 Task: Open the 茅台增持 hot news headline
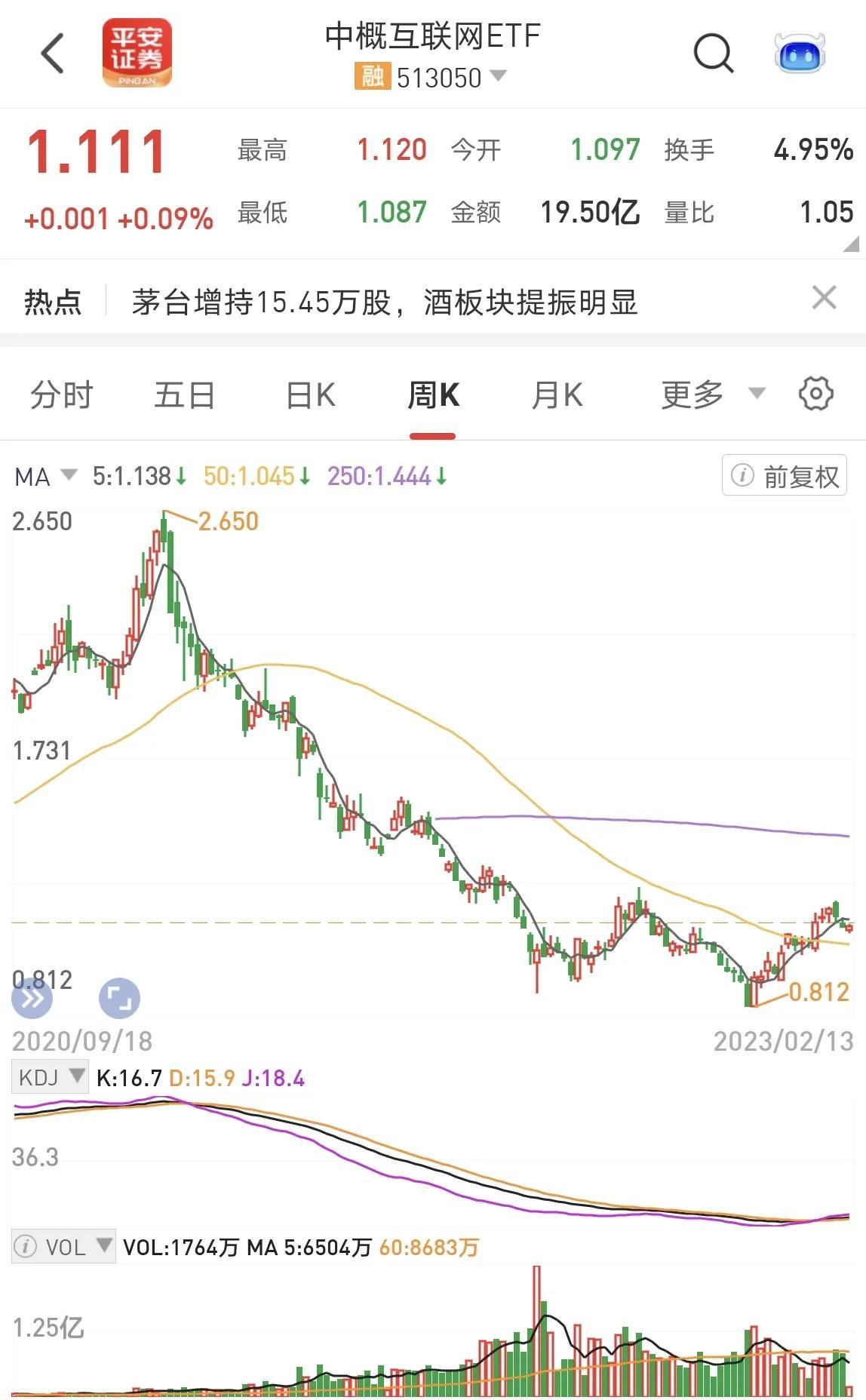(x=385, y=302)
